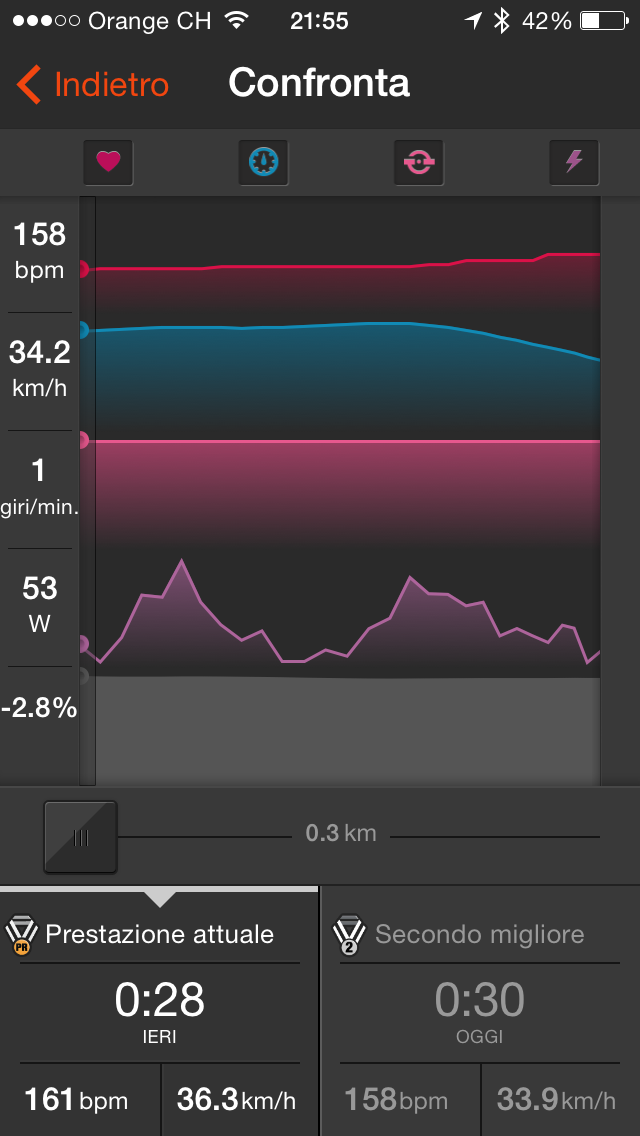
Task: Tap the distance slider handle
Action: [x=80, y=837]
